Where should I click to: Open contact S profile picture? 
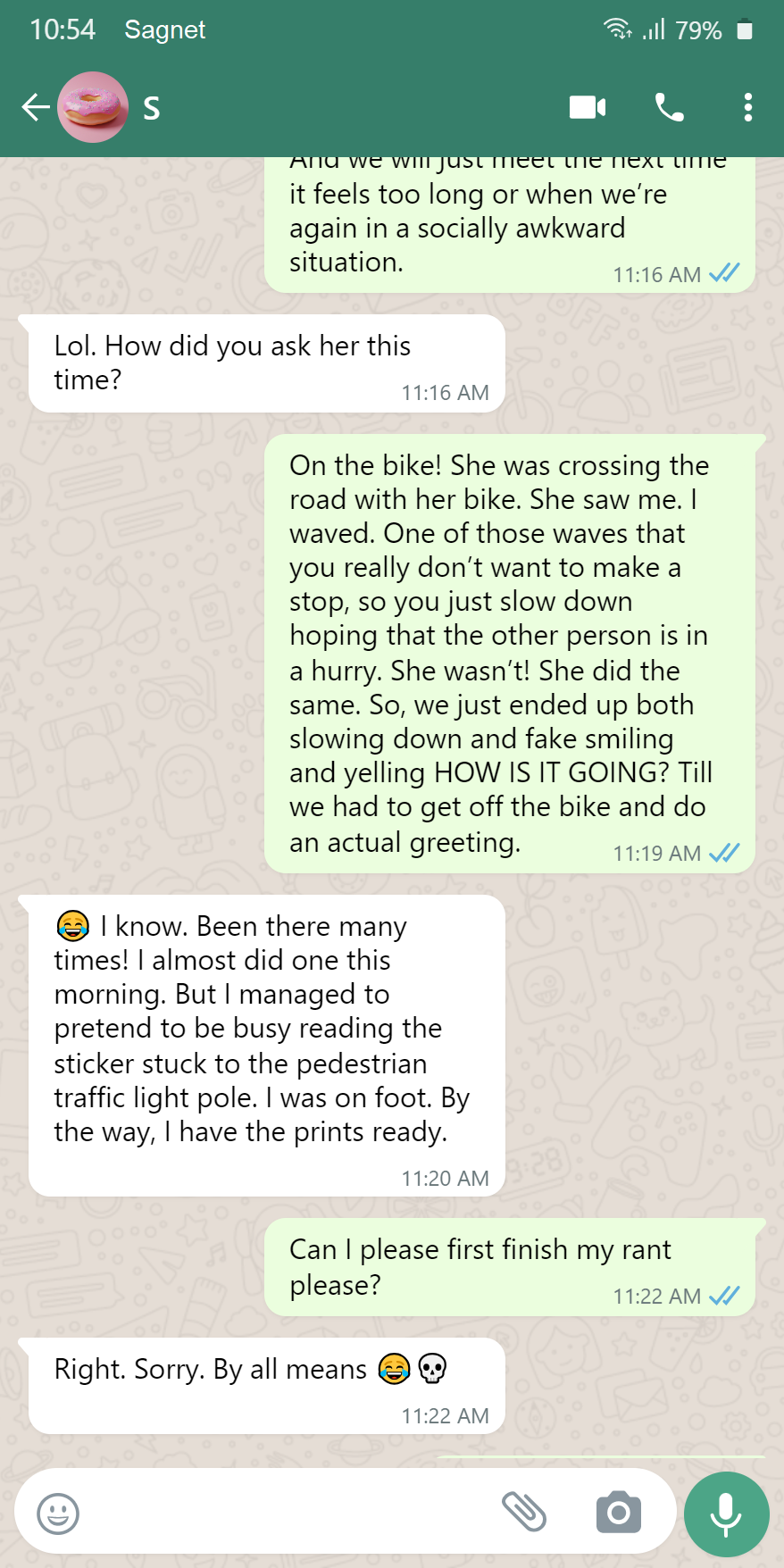[x=93, y=108]
